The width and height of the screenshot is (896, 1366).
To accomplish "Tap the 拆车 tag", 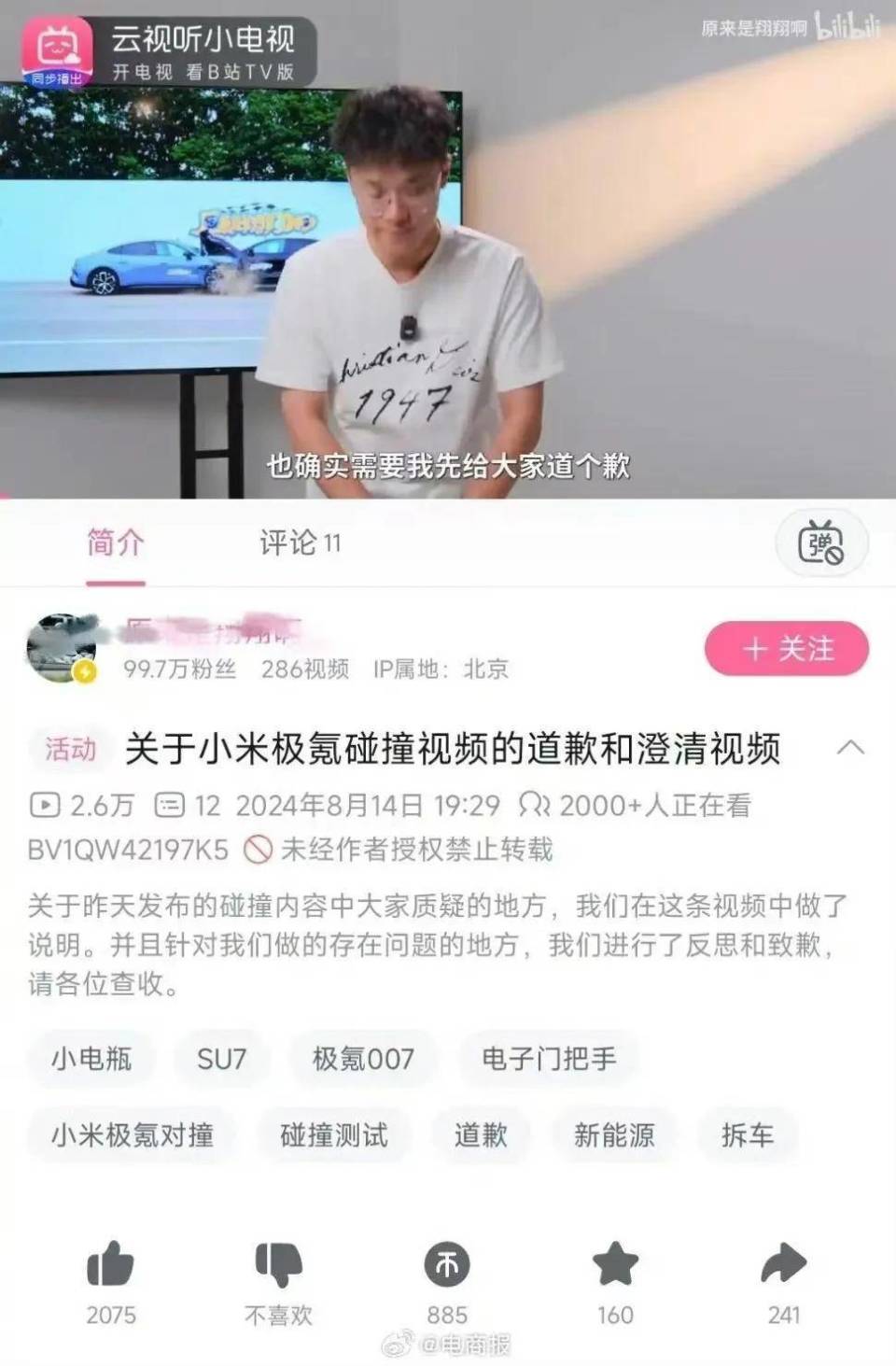I will tap(747, 1135).
